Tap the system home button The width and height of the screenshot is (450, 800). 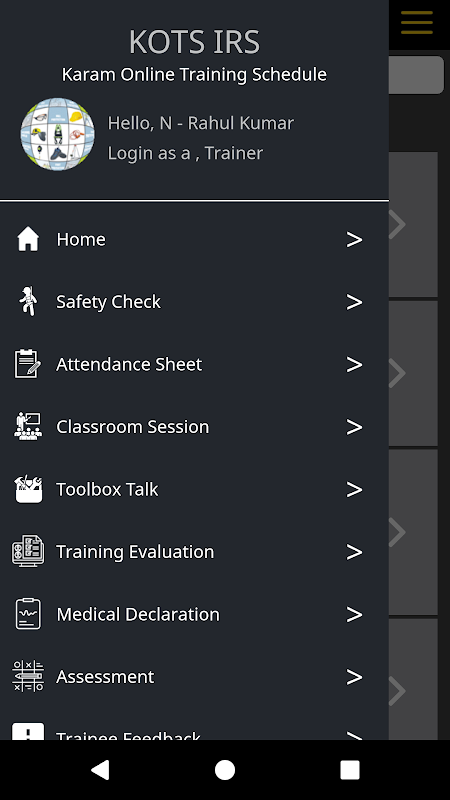coord(225,770)
